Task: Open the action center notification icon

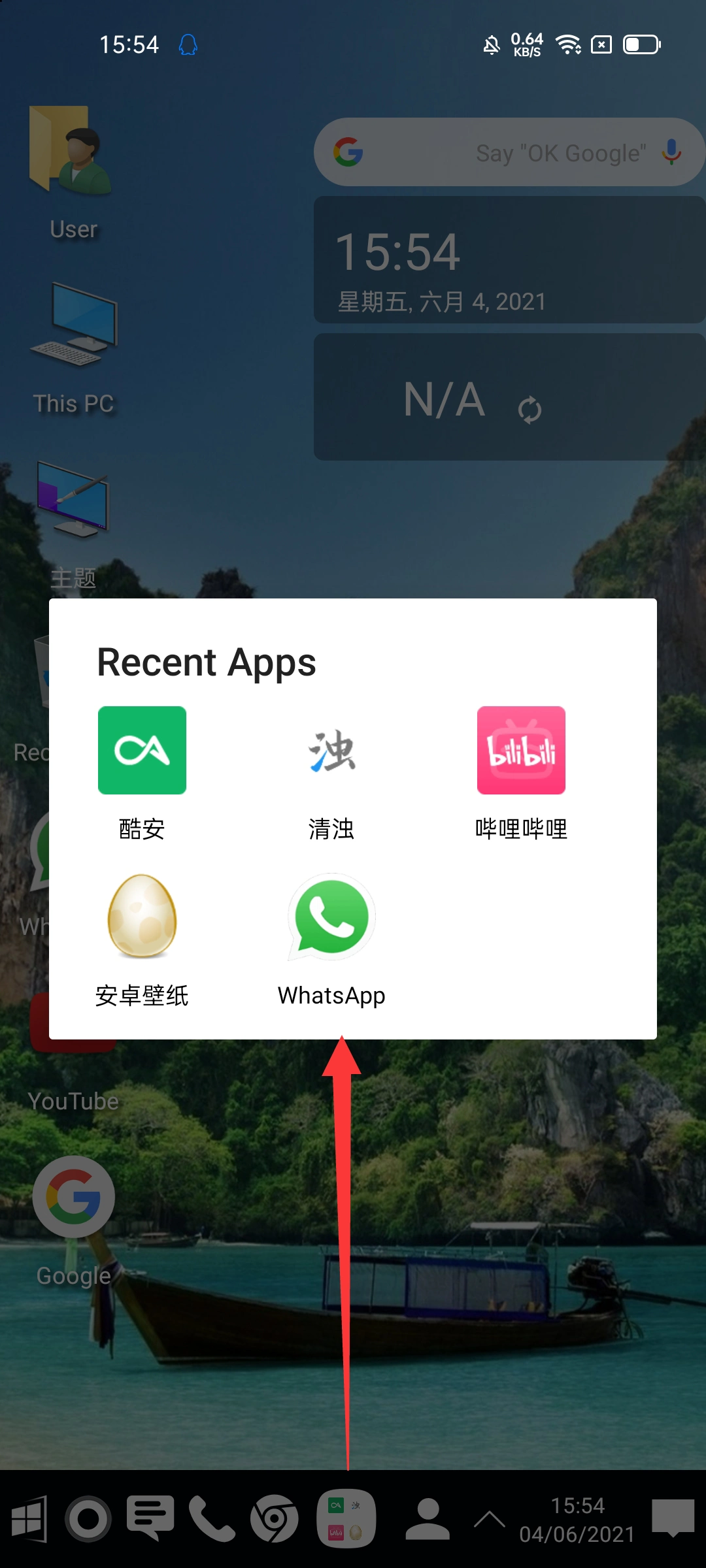Action: coord(673,1518)
